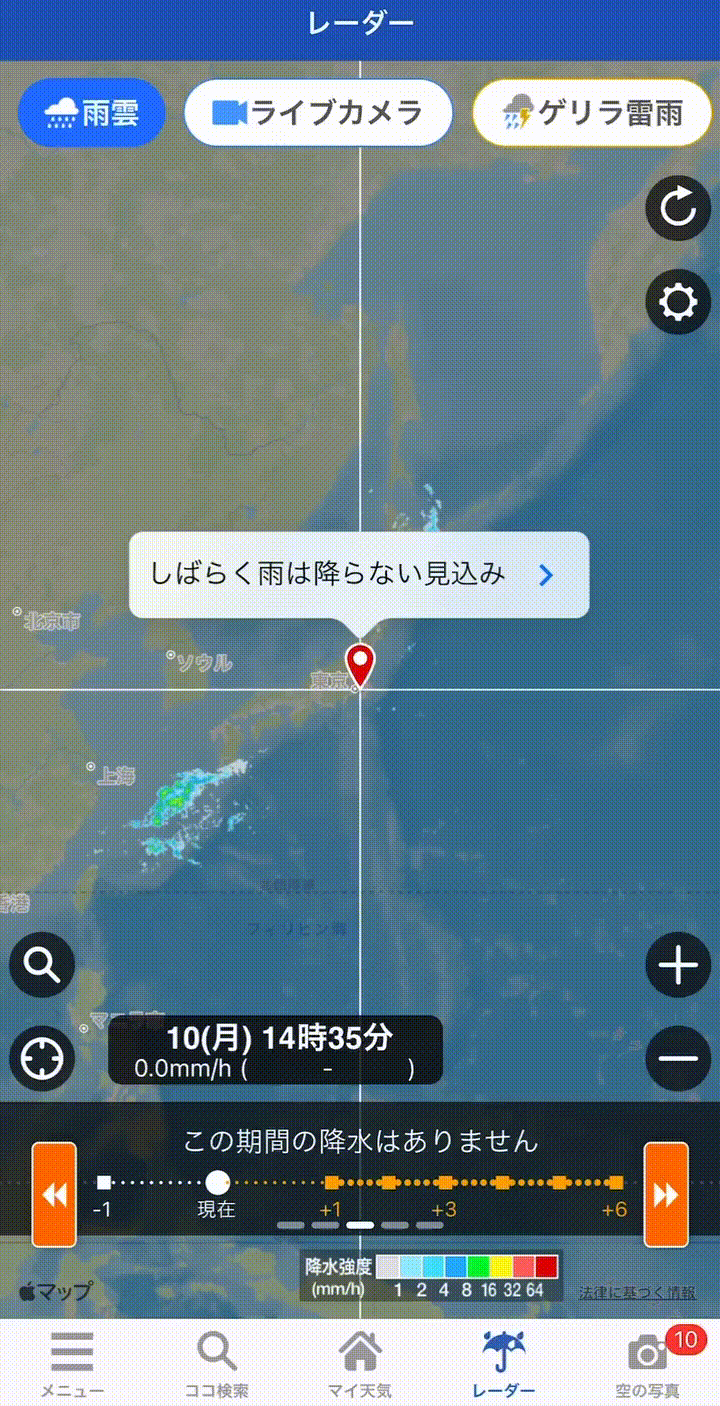Jump to +6 hours on timeline

(616, 1183)
